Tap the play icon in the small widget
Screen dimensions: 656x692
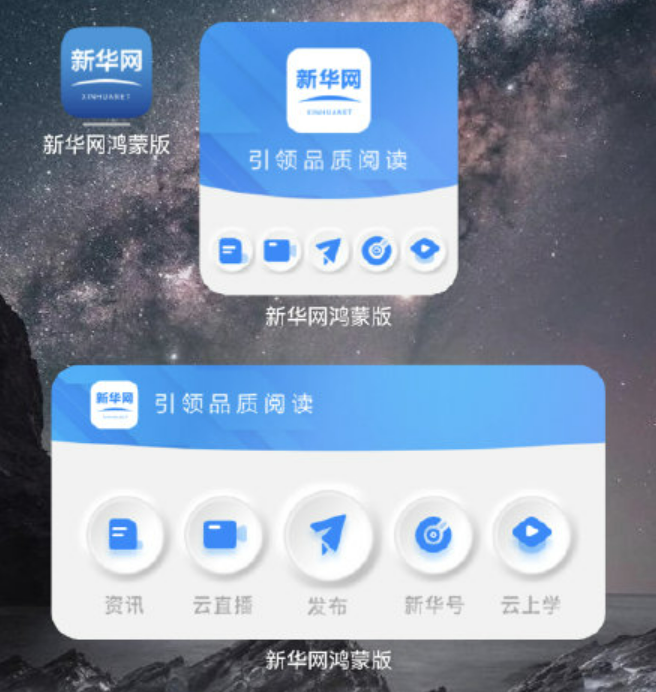[x=423, y=251]
